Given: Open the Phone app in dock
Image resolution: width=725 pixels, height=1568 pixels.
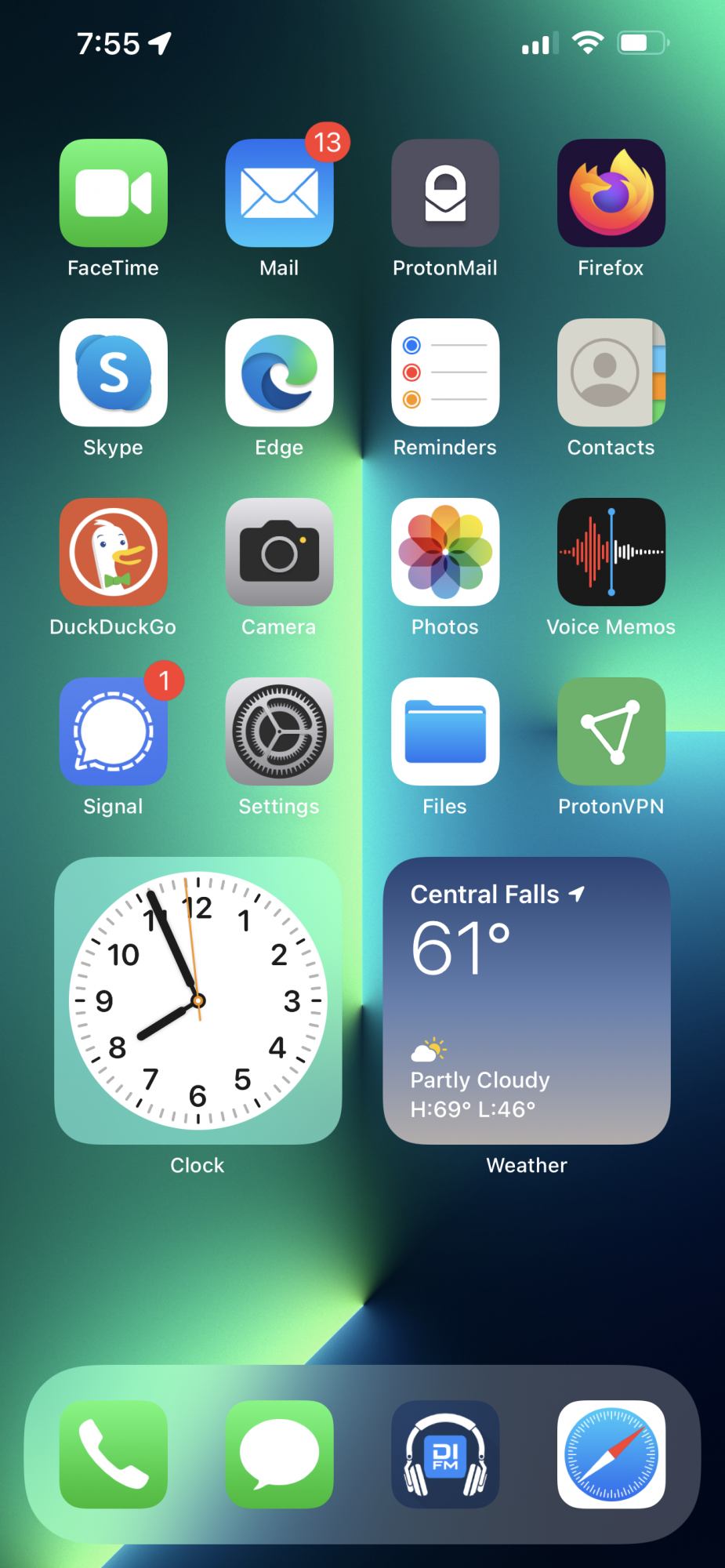Looking at the screenshot, I should click(114, 1454).
